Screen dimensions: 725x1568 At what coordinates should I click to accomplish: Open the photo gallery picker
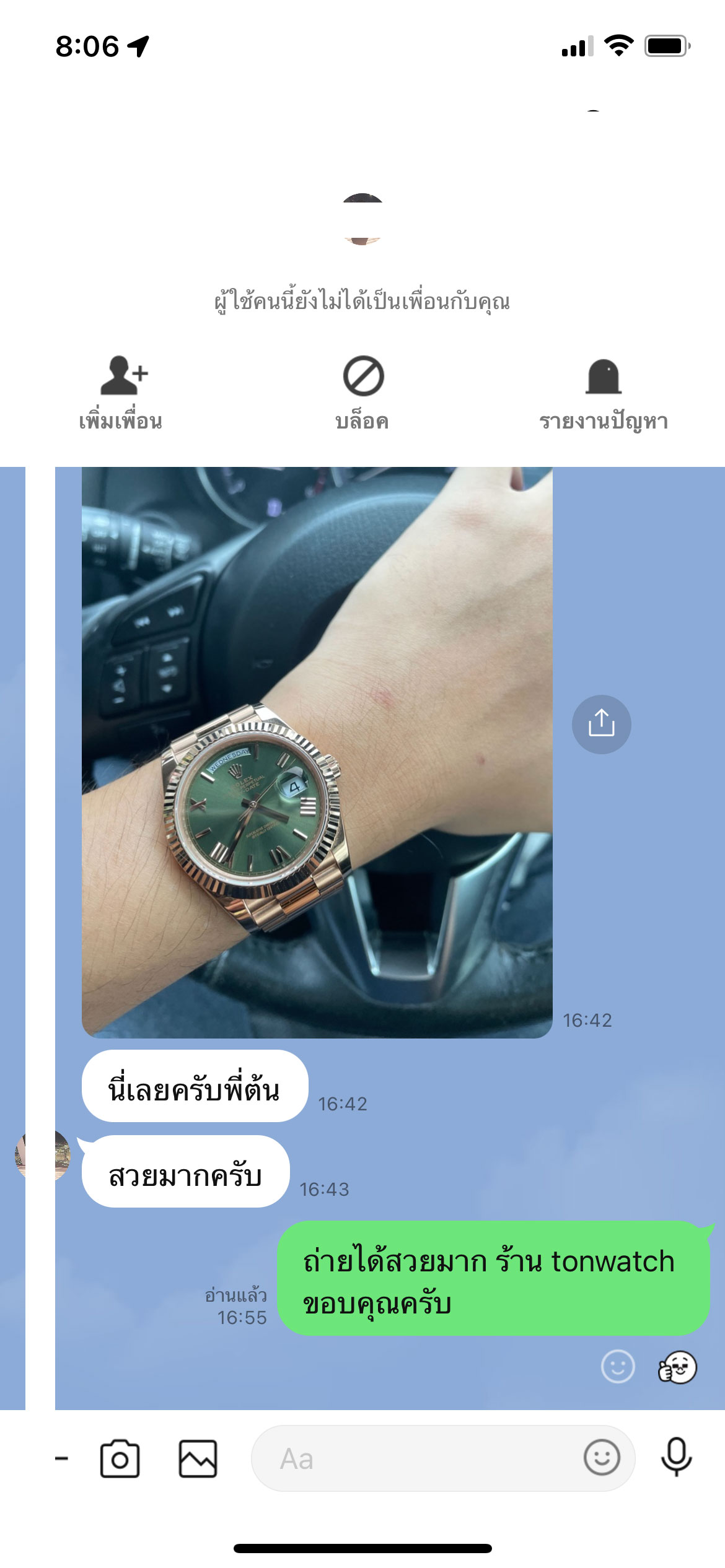(198, 1459)
